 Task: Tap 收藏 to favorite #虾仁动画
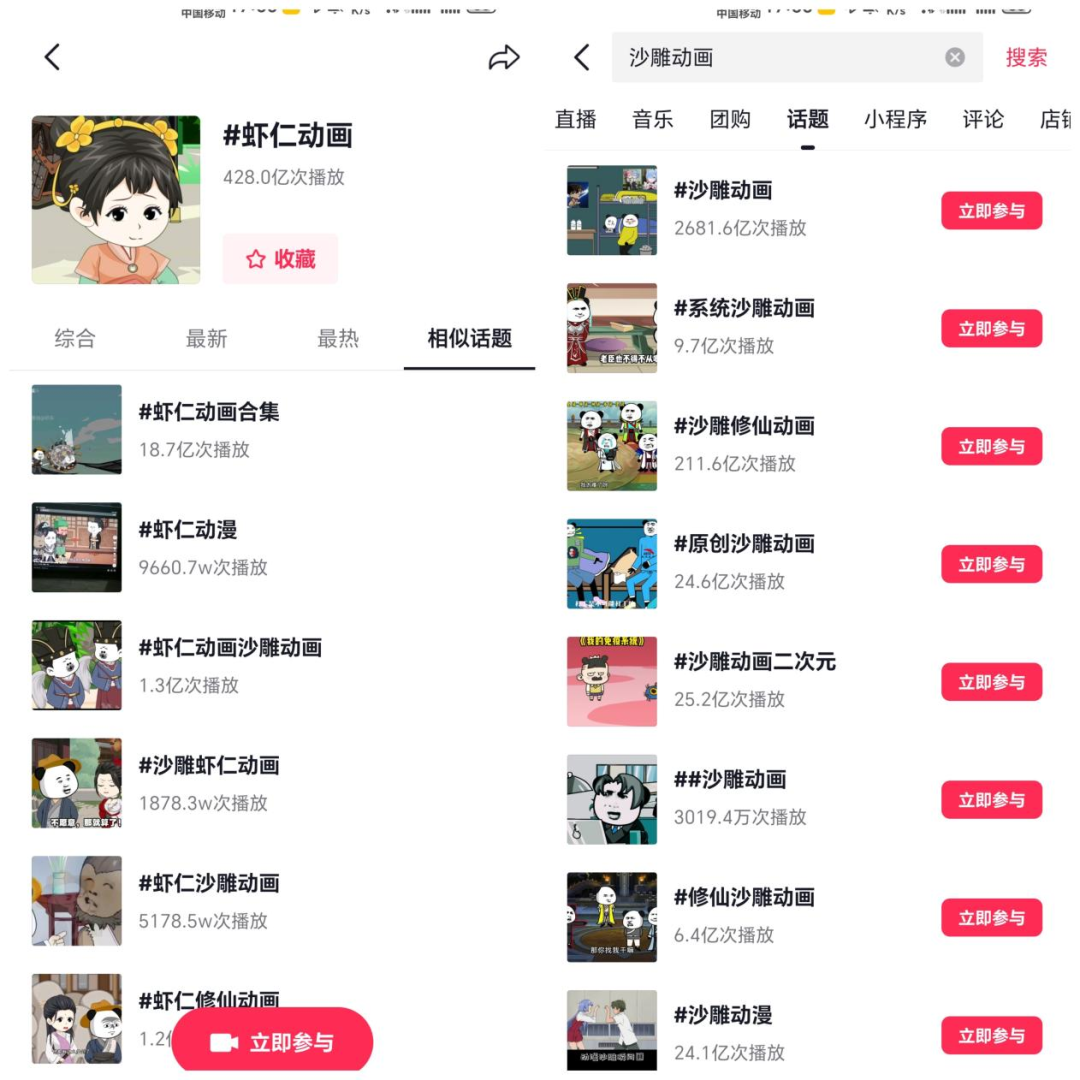coord(280,259)
